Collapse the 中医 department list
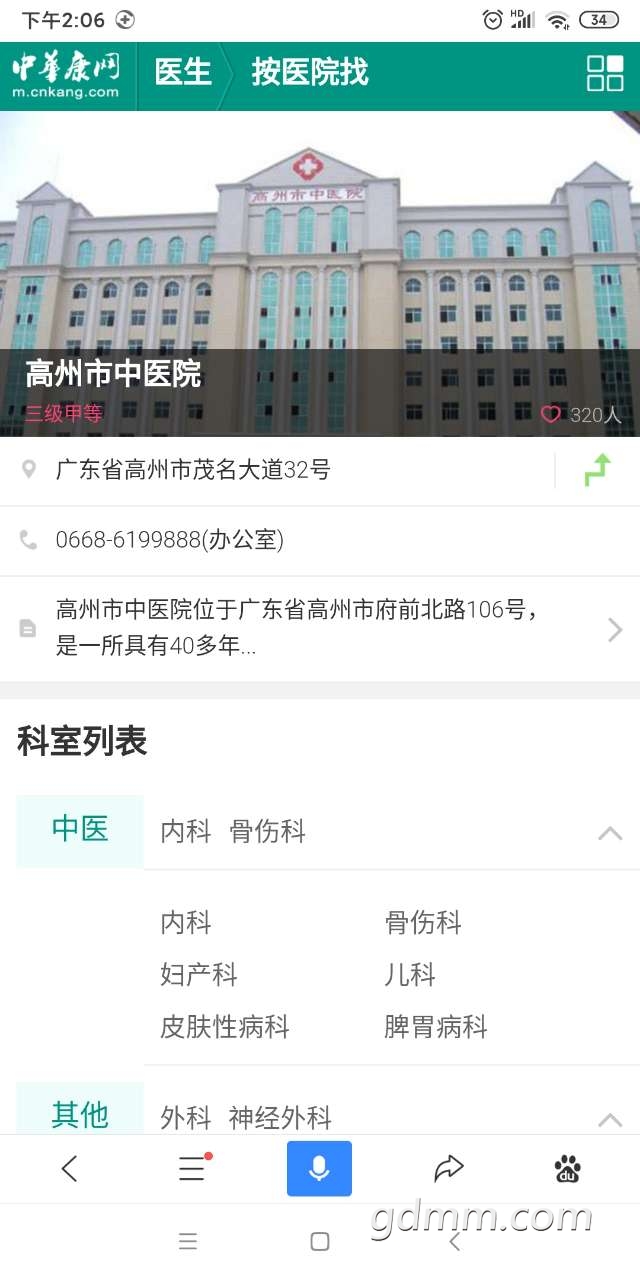Screen dimensions: 640x1280 point(610,832)
